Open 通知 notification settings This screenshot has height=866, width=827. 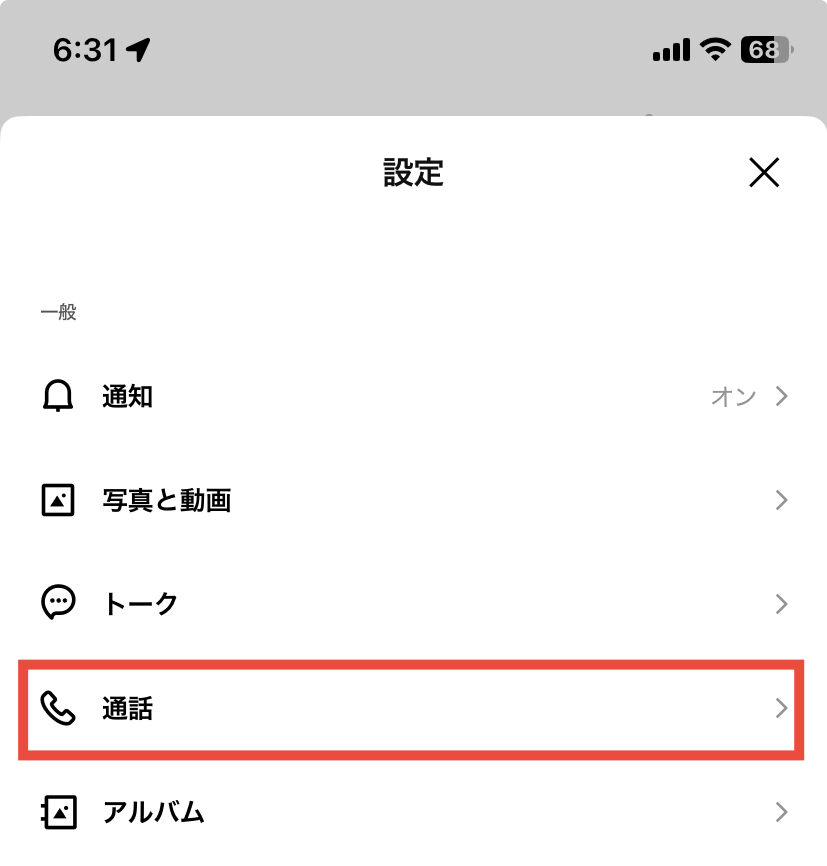[413, 397]
